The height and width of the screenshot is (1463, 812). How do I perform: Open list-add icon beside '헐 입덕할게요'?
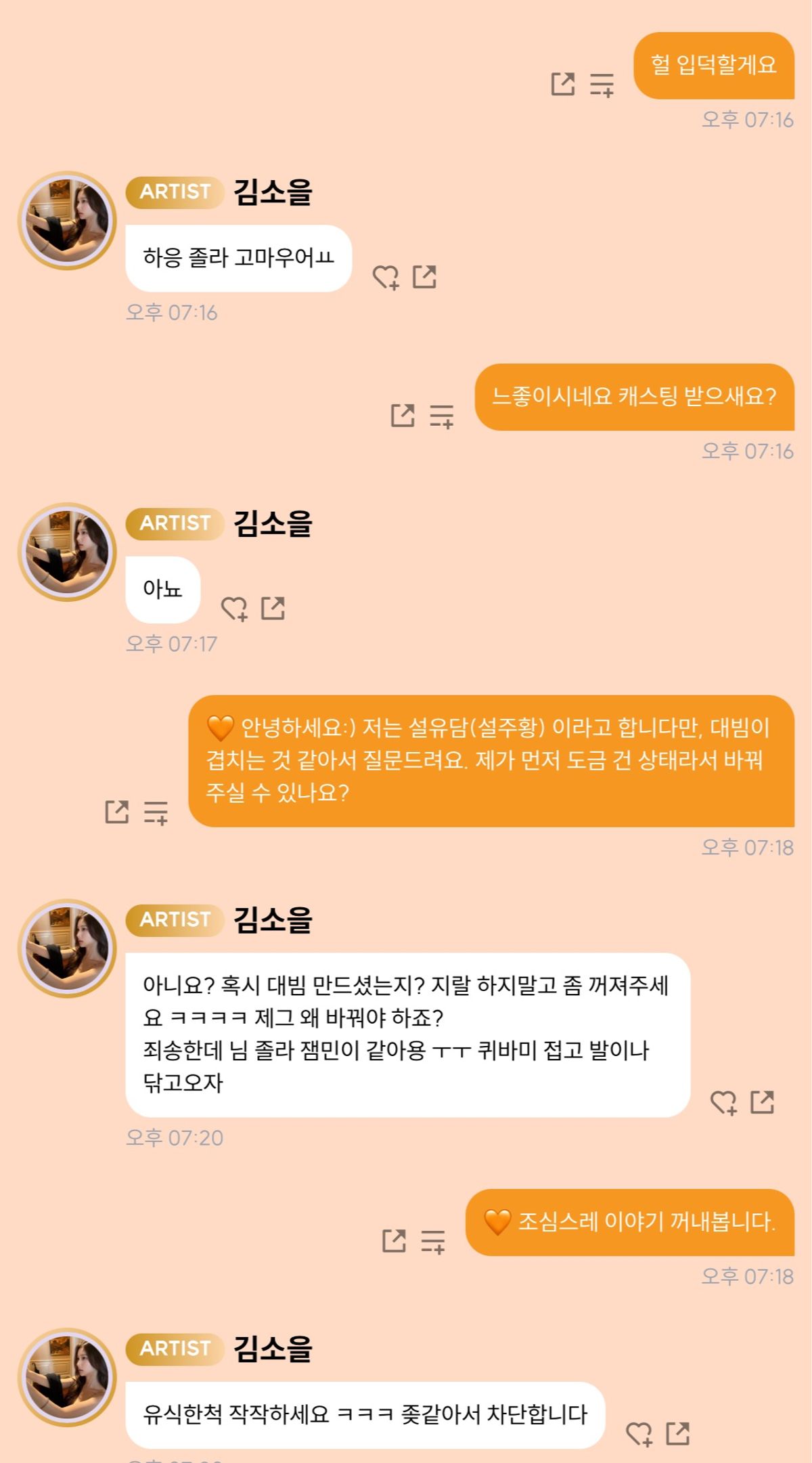[602, 85]
